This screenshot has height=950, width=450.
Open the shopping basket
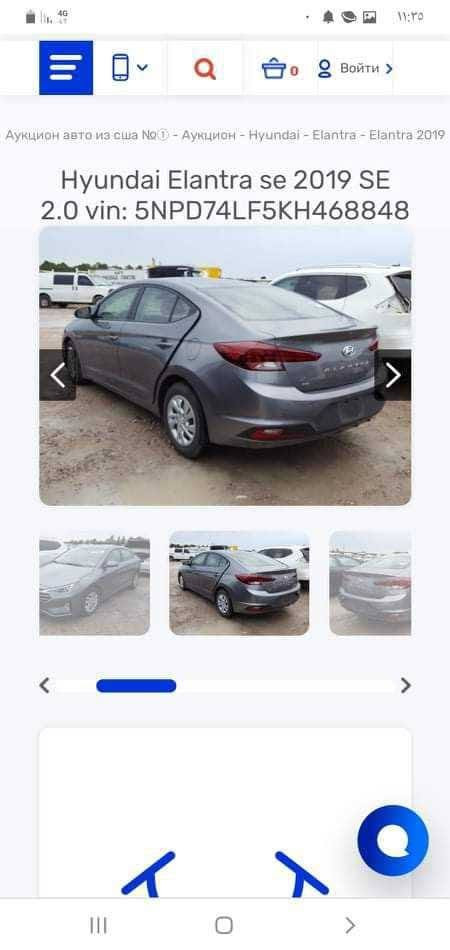(x=280, y=68)
